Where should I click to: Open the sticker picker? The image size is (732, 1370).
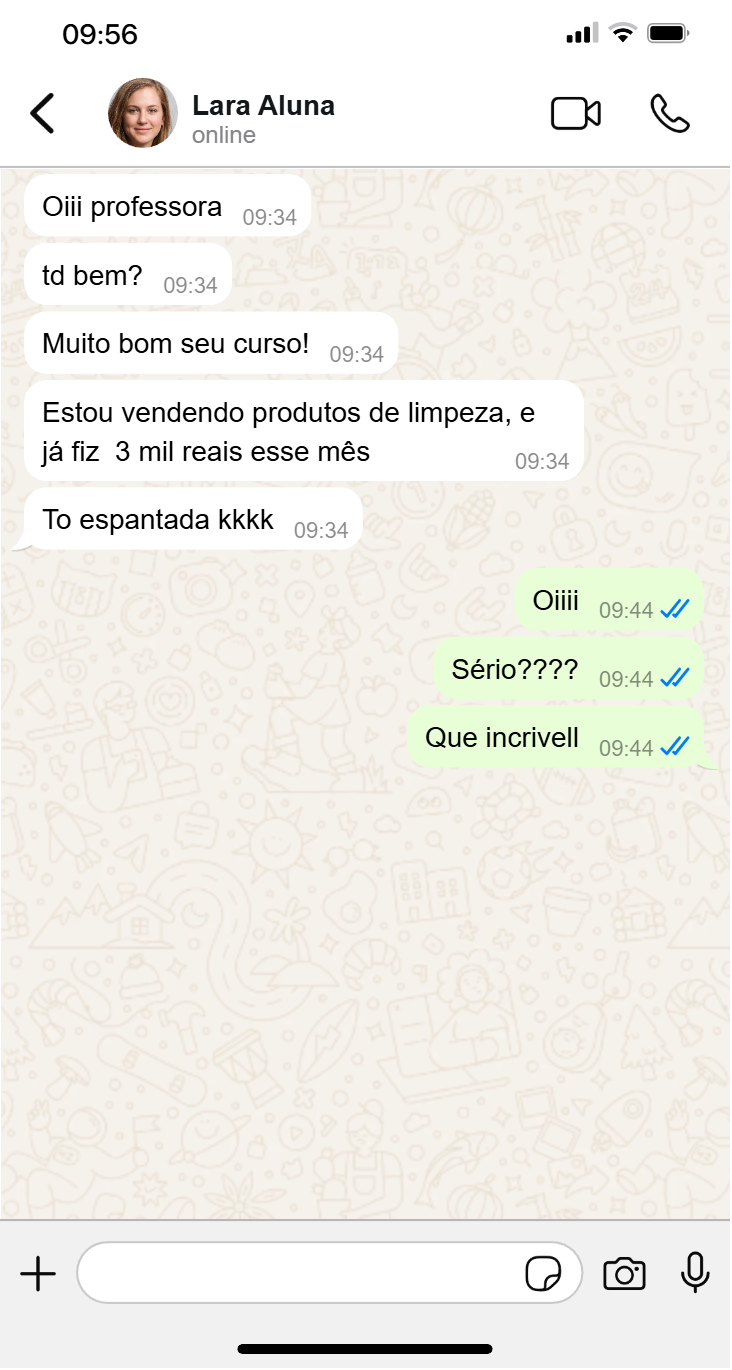click(543, 1274)
